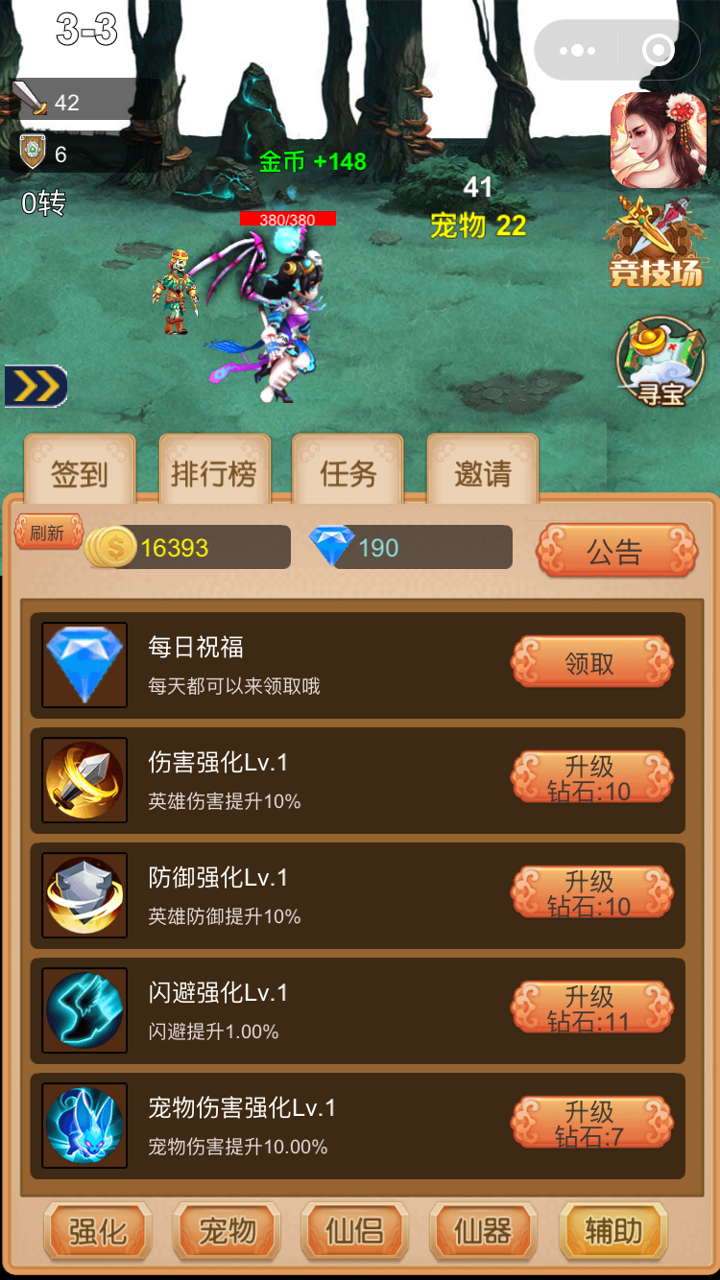
Task: Upgrade 闪避强化 for 11 diamonds
Action: tap(590, 1009)
